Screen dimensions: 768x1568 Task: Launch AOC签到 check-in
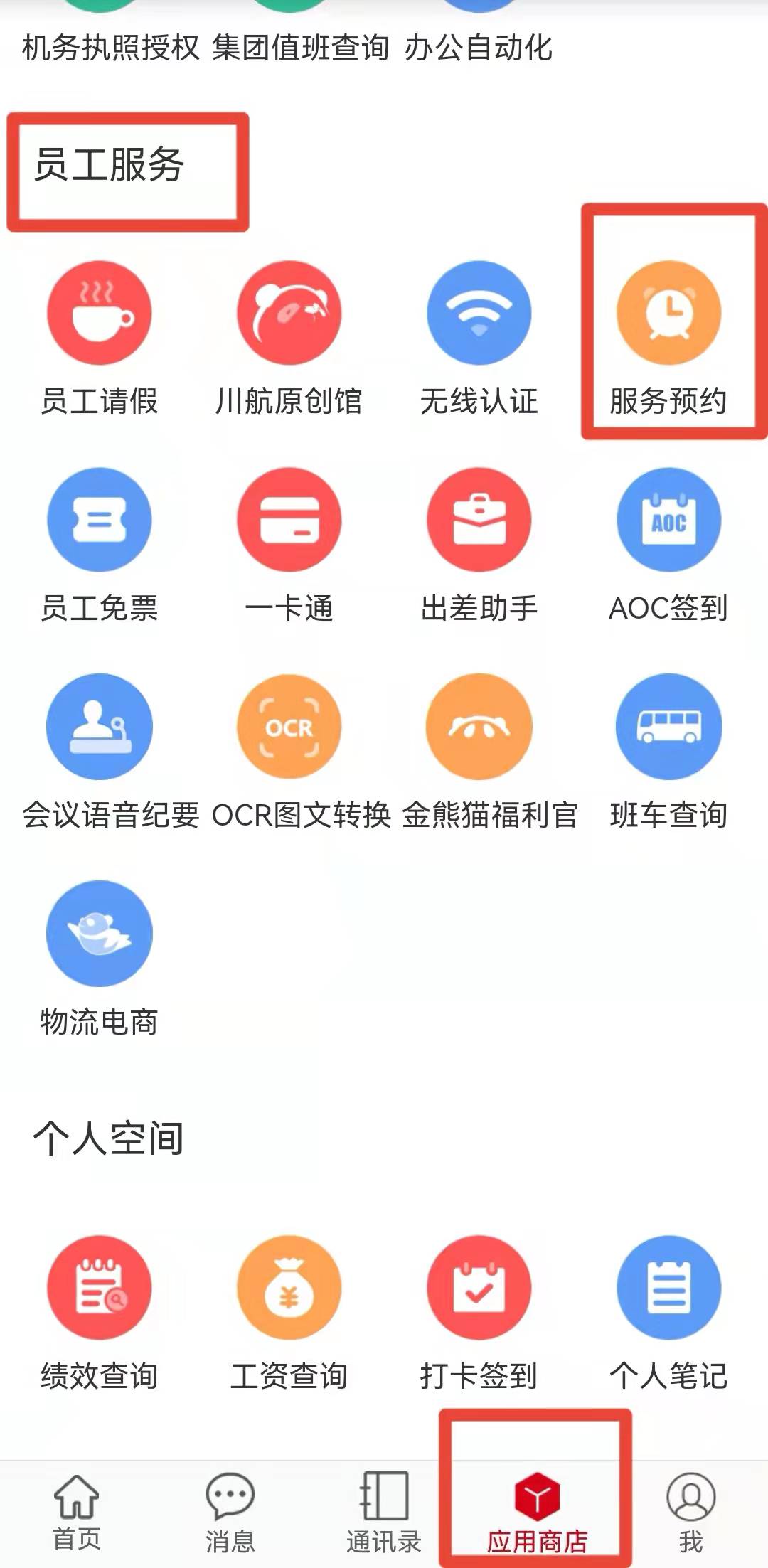(x=668, y=520)
